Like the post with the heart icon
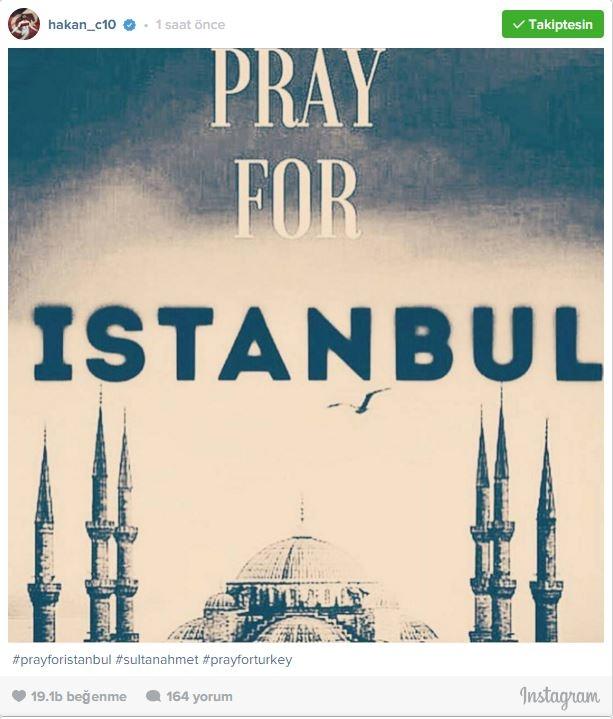The height and width of the screenshot is (719, 613). point(19,696)
